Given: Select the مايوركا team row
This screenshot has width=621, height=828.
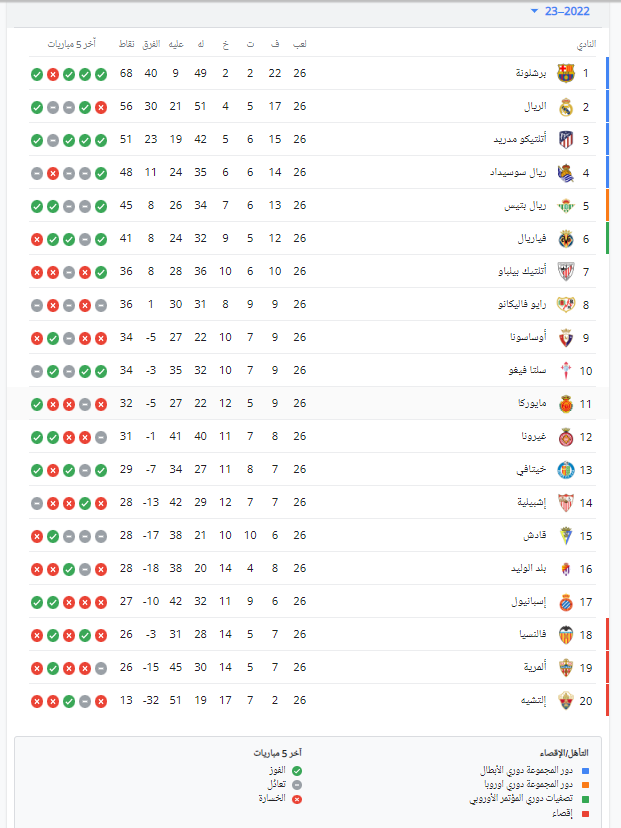Looking at the screenshot, I should 531,404.
